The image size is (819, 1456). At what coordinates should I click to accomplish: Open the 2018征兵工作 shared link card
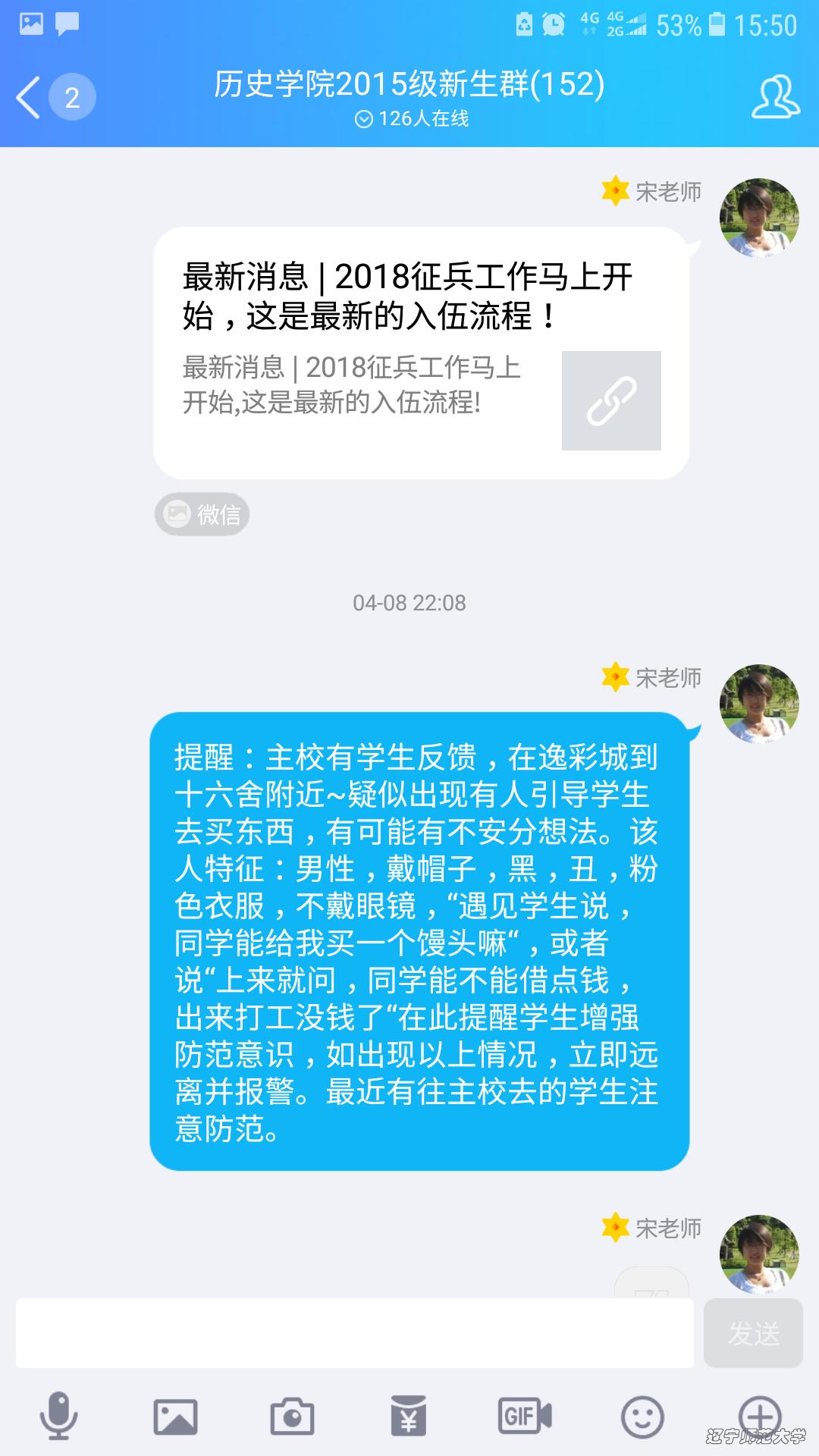(421, 353)
